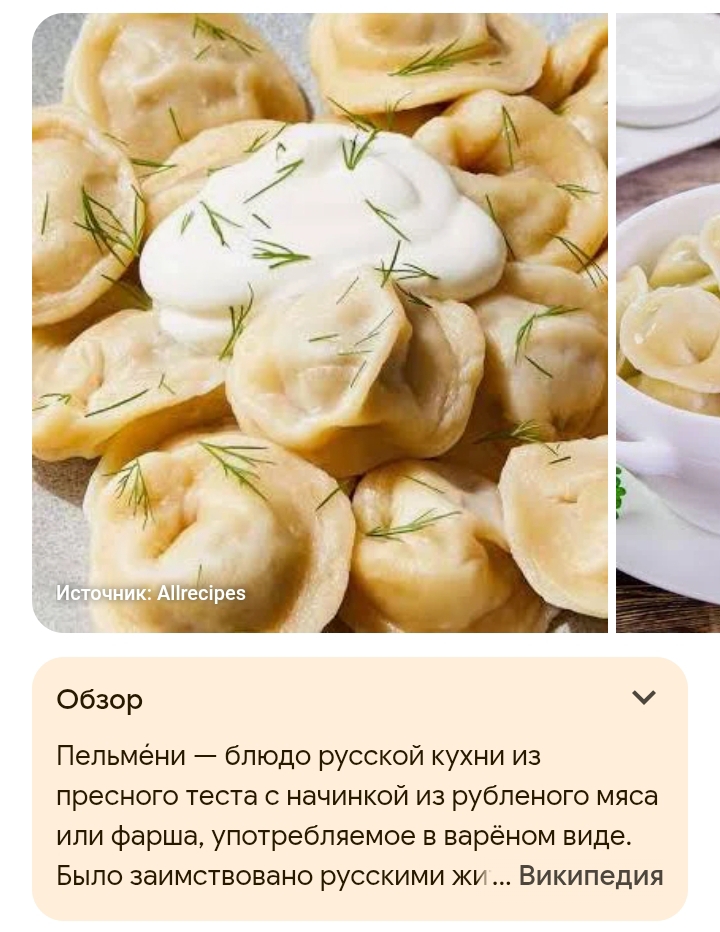The image size is (720, 932).
Task: Open the Википедия source link
Action: pos(590,876)
